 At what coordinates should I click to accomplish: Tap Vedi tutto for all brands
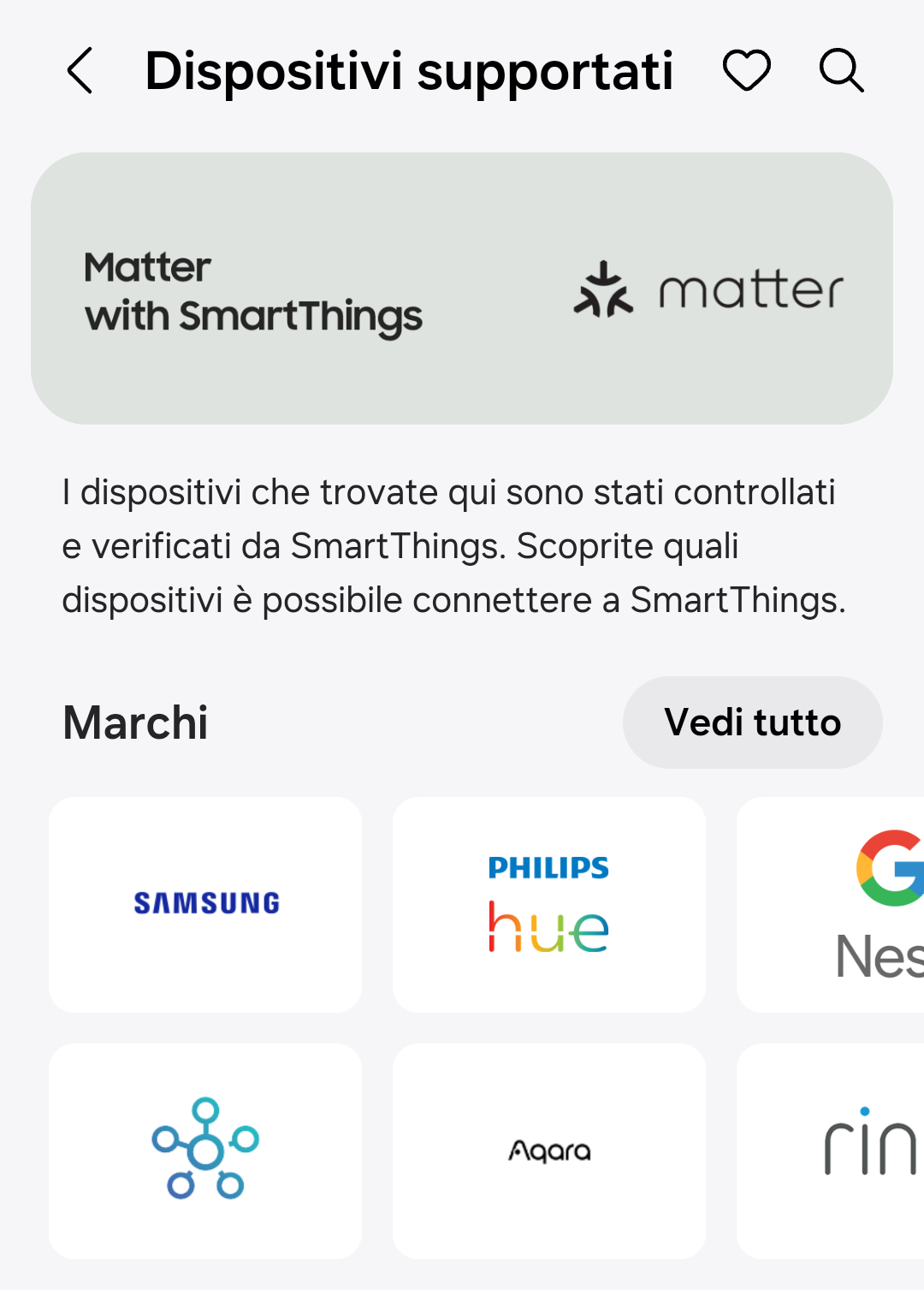tap(752, 722)
